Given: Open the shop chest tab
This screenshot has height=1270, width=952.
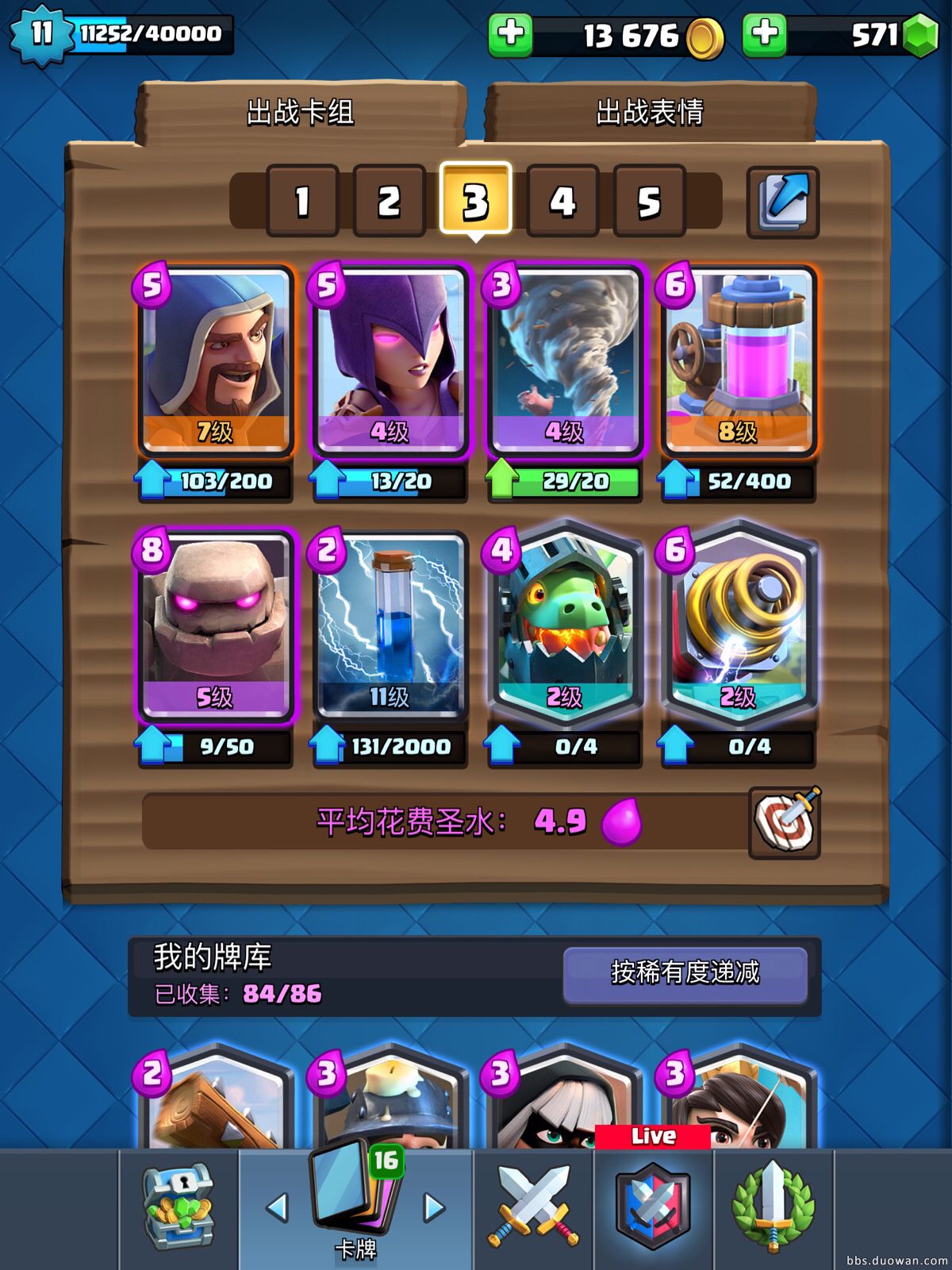Looking at the screenshot, I should point(178,1208).
